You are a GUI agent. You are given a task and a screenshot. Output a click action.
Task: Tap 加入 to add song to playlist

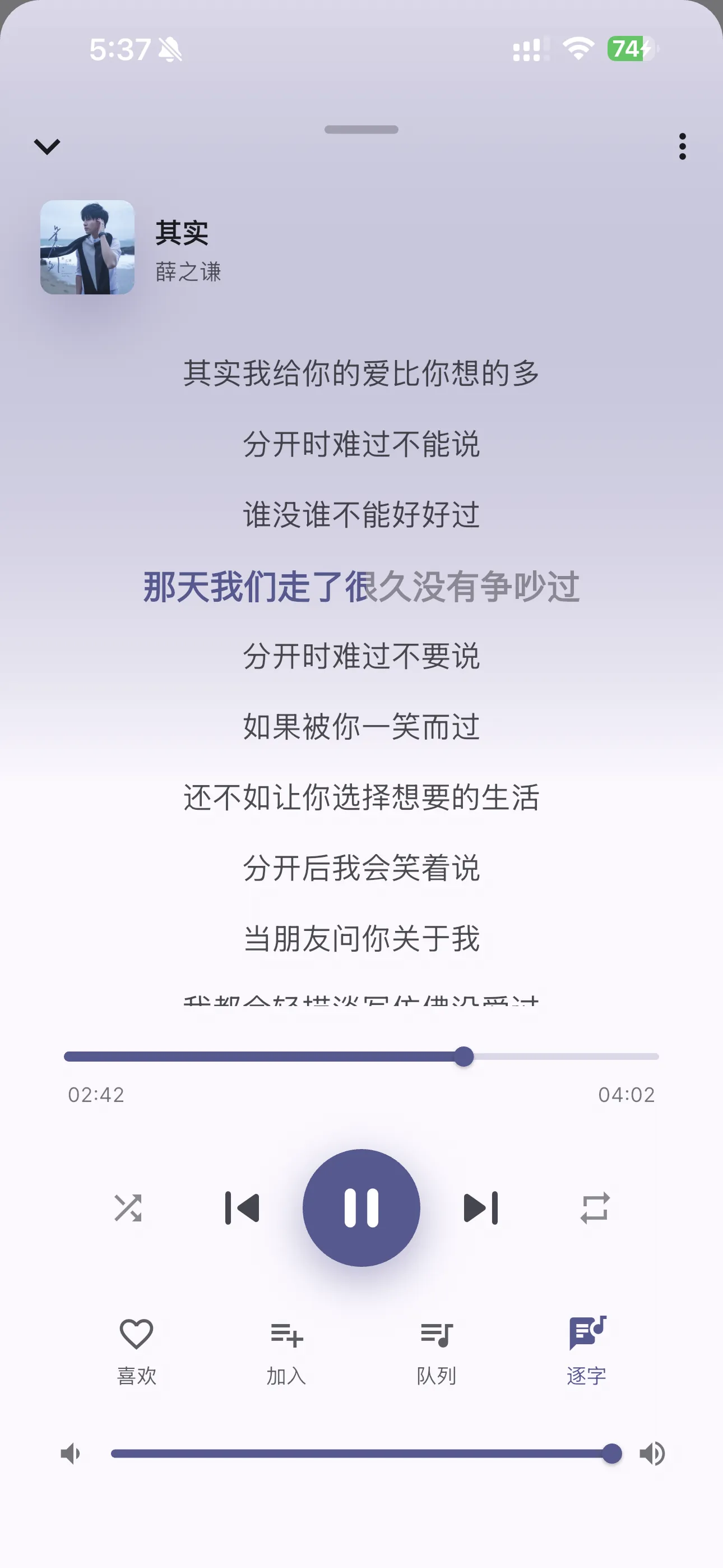[x=286, y=1348]
